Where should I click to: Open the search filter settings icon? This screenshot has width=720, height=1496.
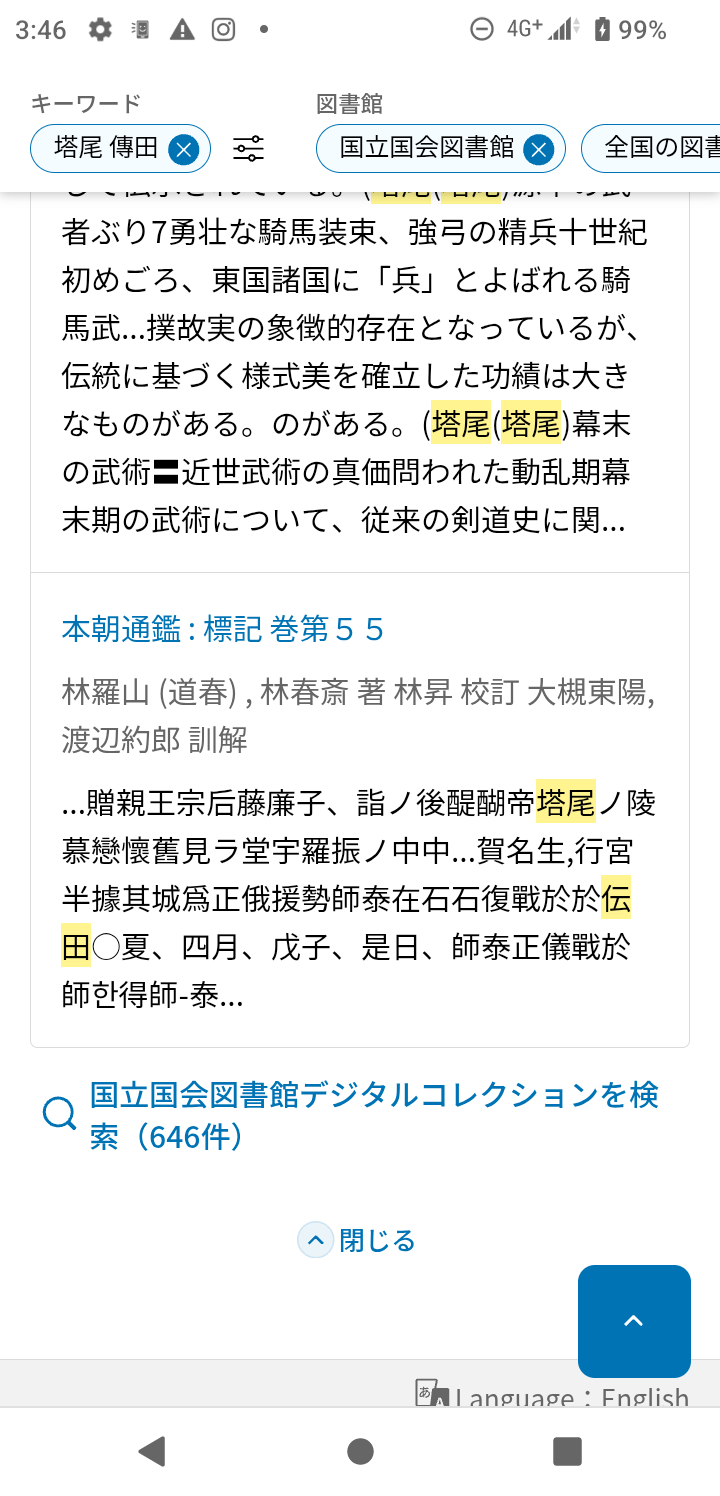point(248,149)
